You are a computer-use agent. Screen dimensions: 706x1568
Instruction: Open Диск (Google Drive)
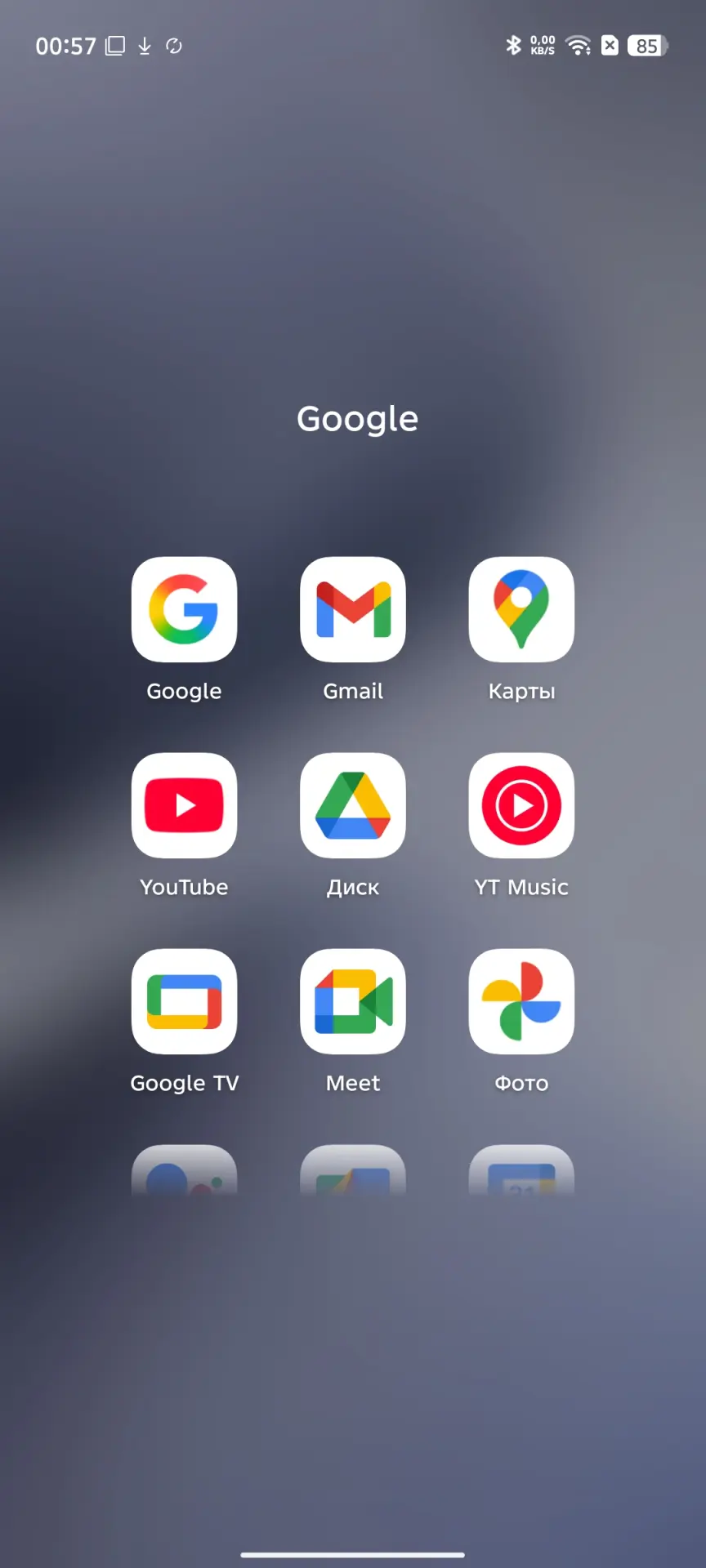pyautogui.click(x=353, y=805)
